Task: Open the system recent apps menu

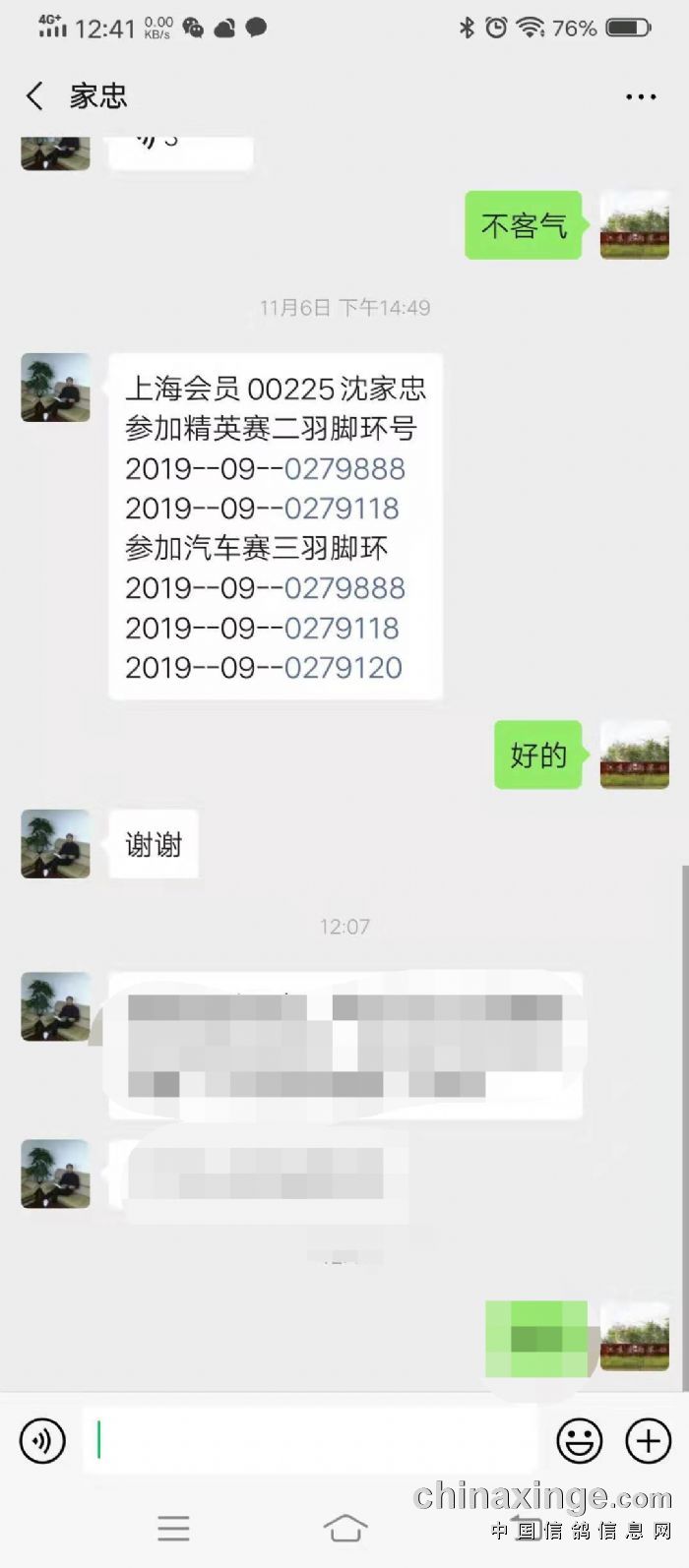Action: point(173,1528)
